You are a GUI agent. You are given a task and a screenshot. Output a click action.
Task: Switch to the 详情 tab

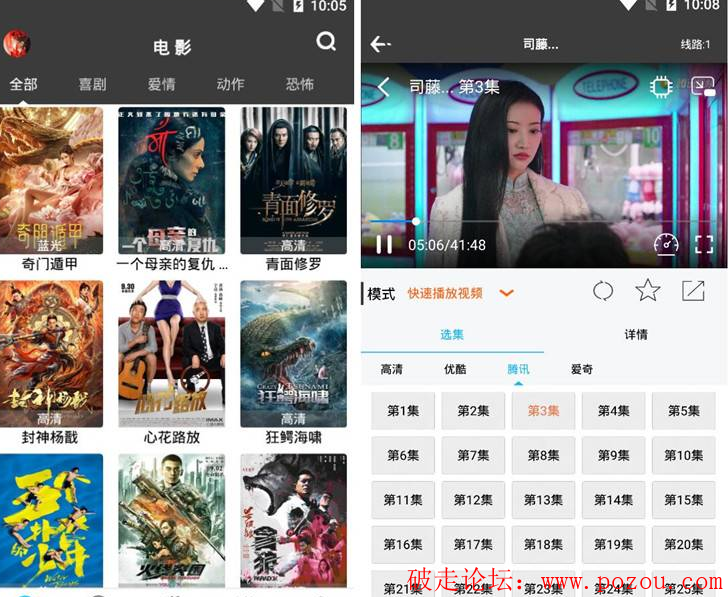(636, 335)
